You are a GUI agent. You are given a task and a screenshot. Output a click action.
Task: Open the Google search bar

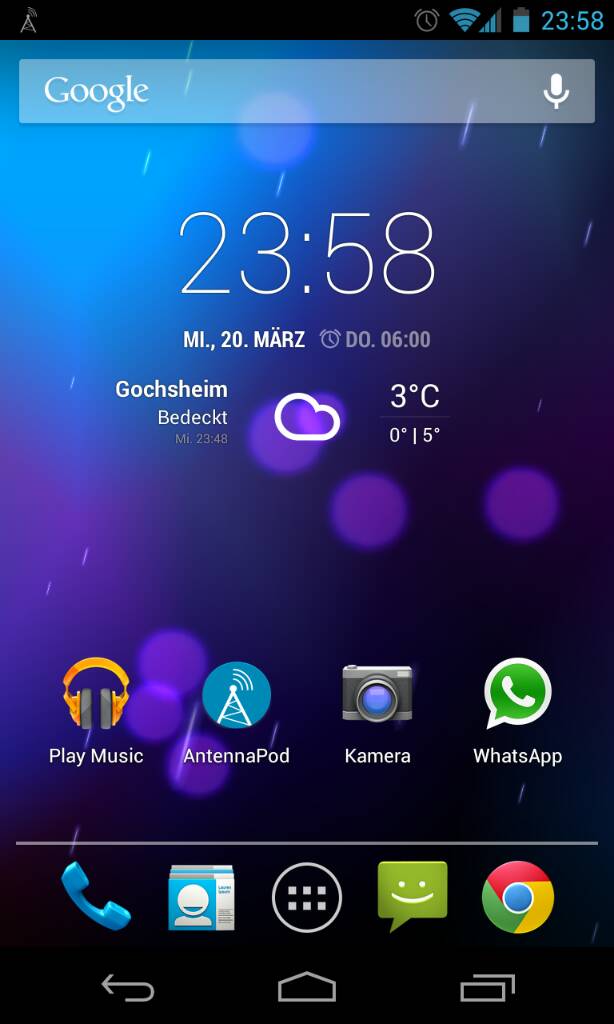(306, 91)
